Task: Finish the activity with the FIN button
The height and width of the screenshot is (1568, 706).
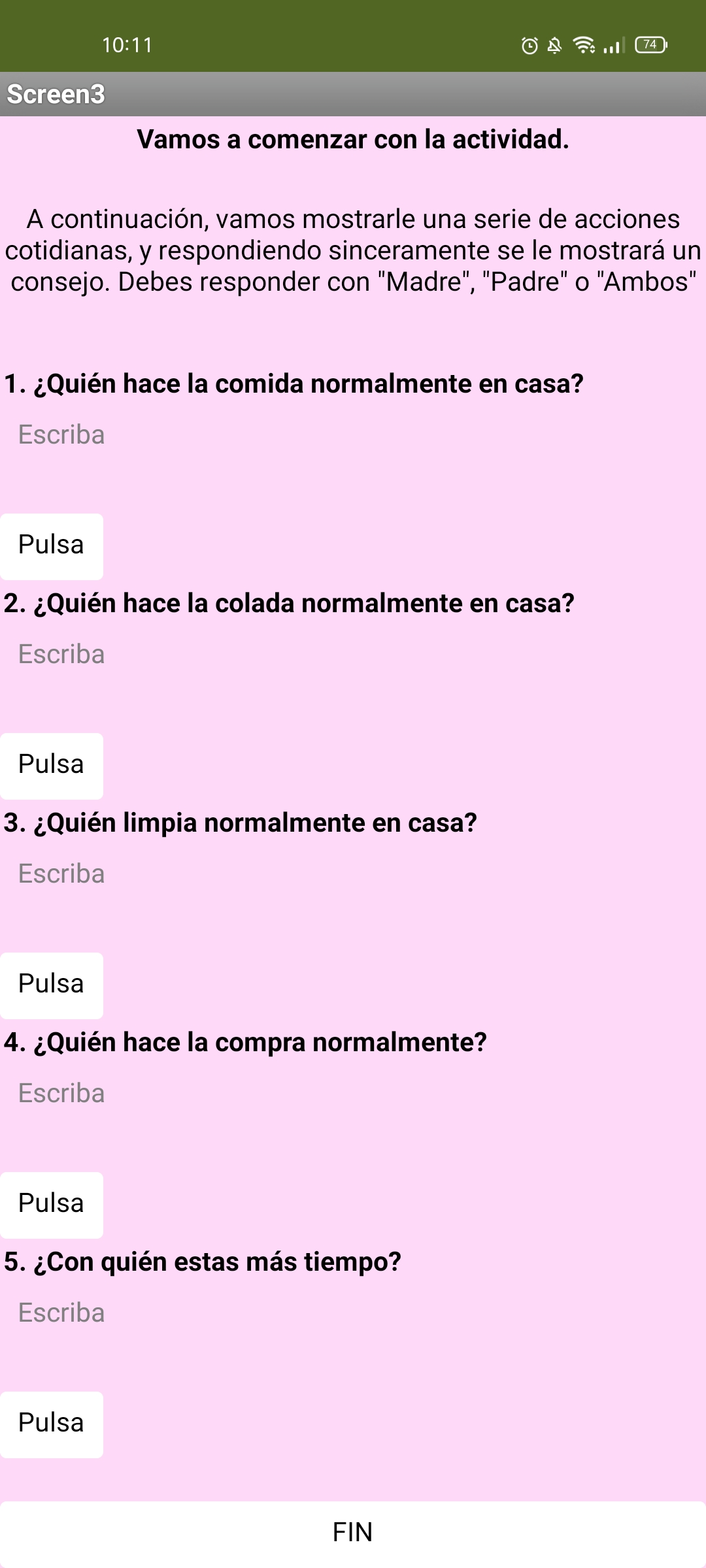Action: 353,1533
